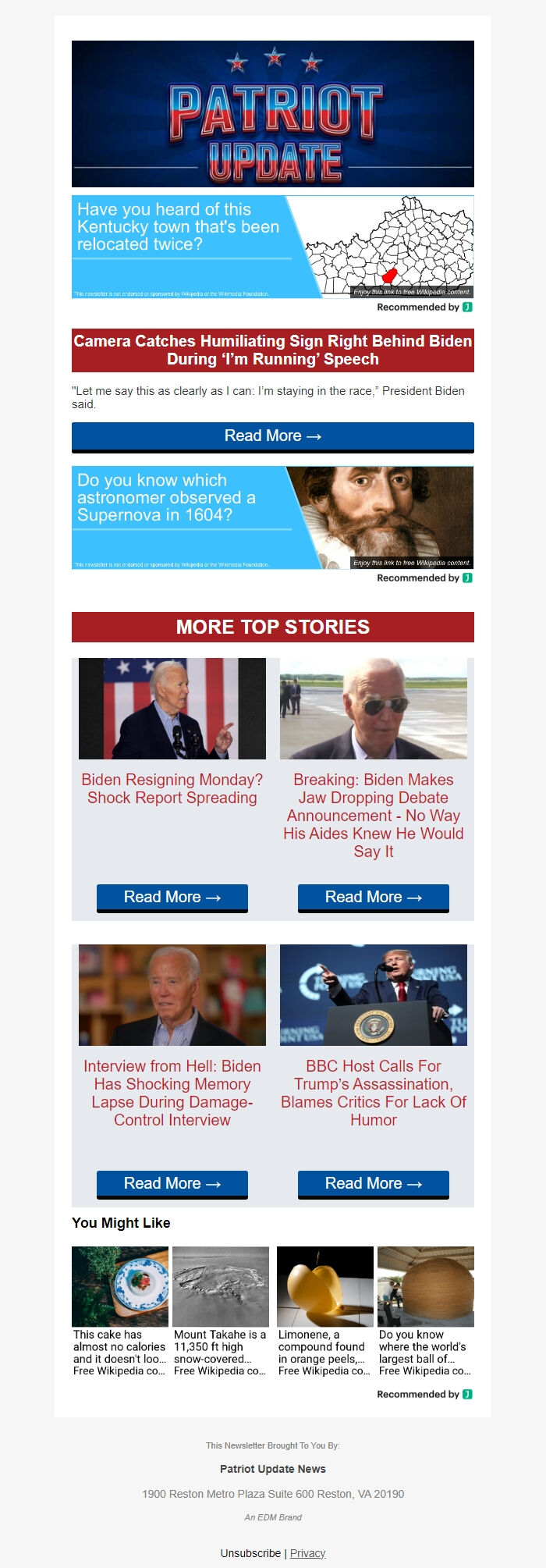Open the Biden debate announcement headline link
The width and height of the screenshot is (546, 1568).
click(x=373, y=816)
